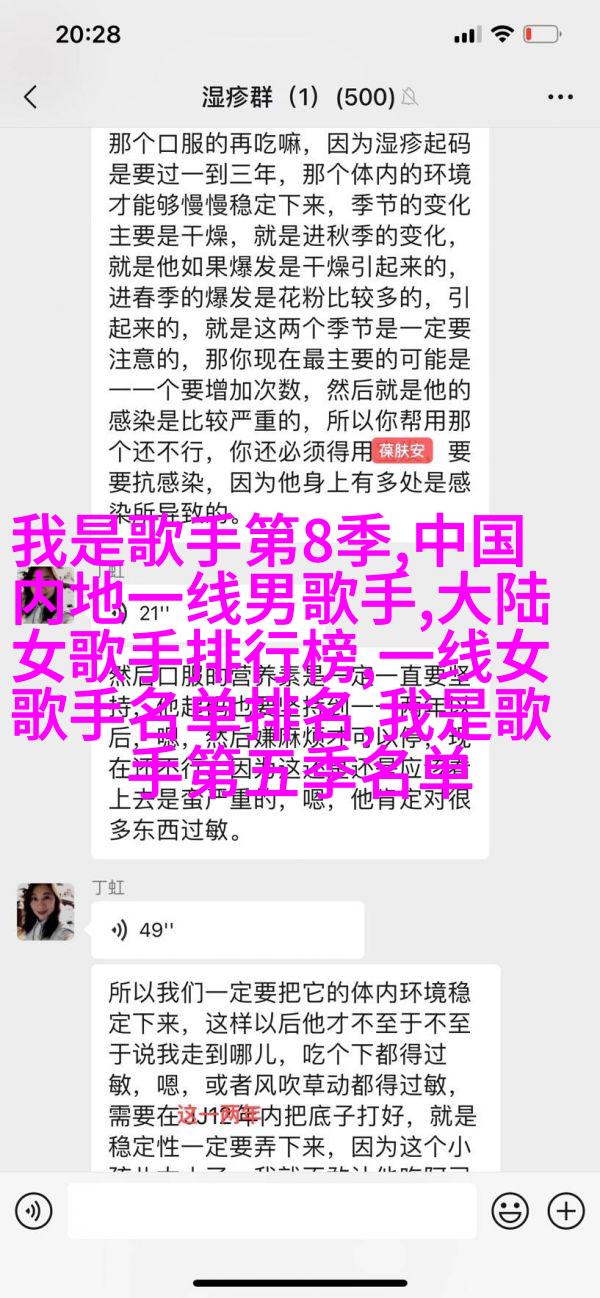Image resolution: width=600 pixels, height=1298 pixels.
Task: Open the emoji picker
Action: (x=510, y=1212)
